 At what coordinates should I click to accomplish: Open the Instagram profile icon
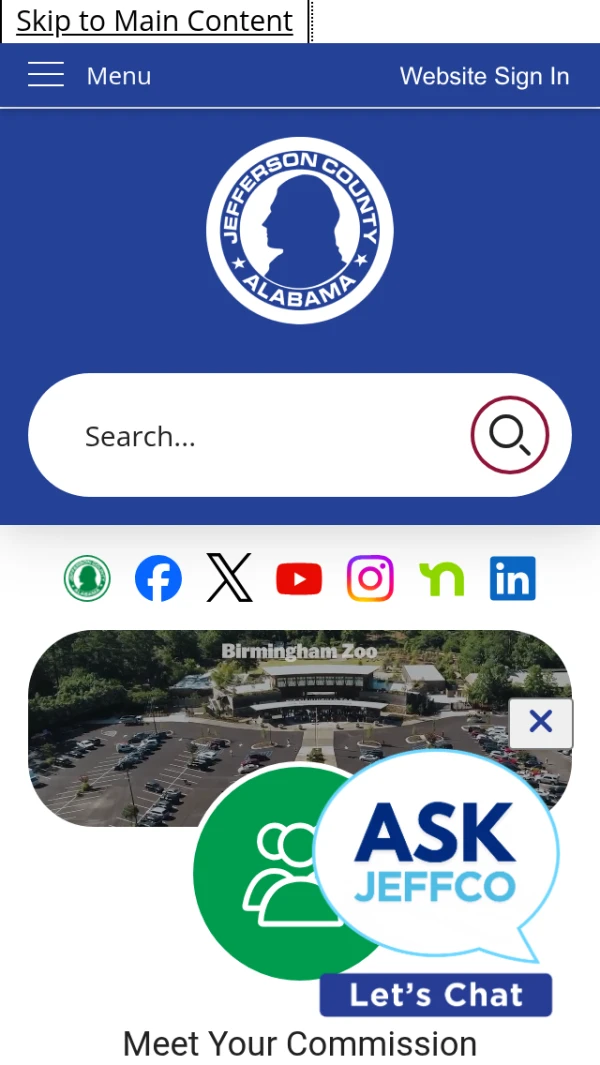tap(370, 578)
